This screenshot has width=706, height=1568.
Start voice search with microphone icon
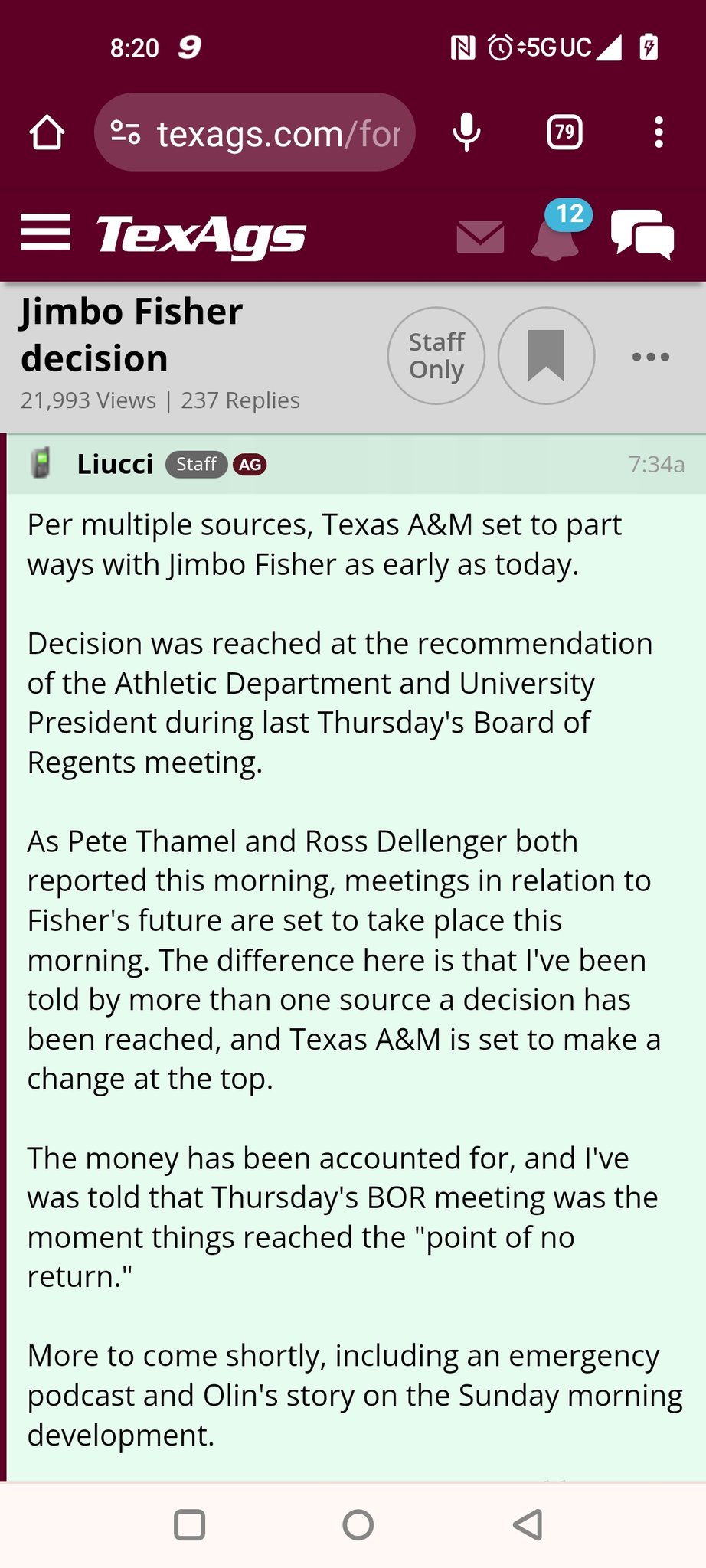click(466, 132)
